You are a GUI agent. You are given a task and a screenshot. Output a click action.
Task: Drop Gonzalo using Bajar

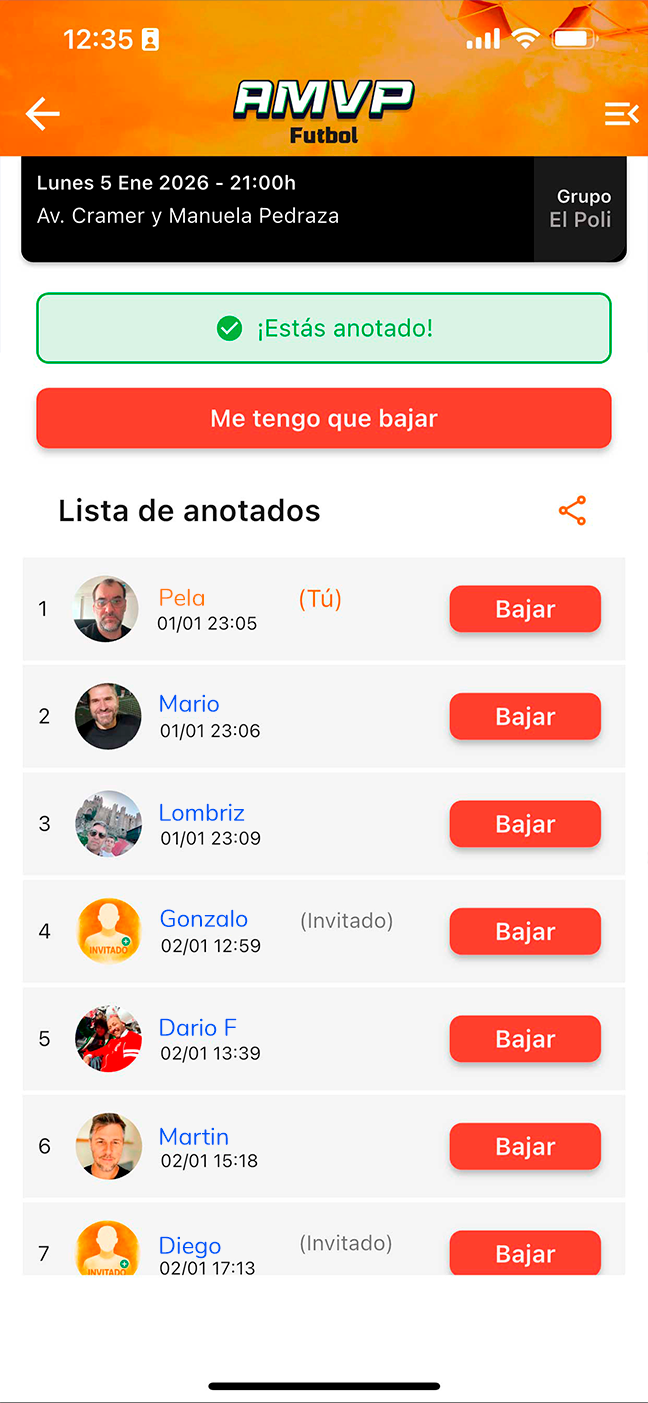525,932
